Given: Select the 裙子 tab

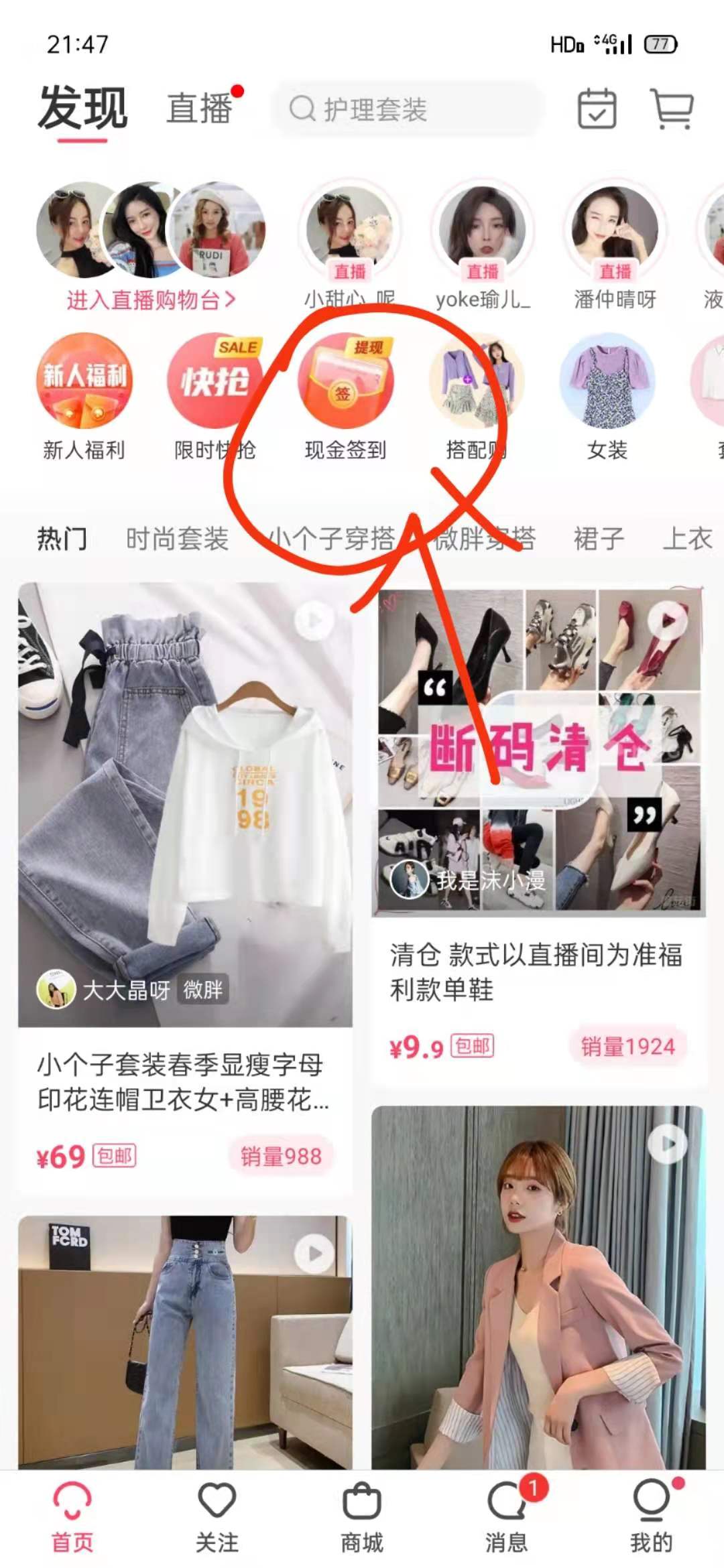Looking at the screenshot, I should (x=598, y=539).
